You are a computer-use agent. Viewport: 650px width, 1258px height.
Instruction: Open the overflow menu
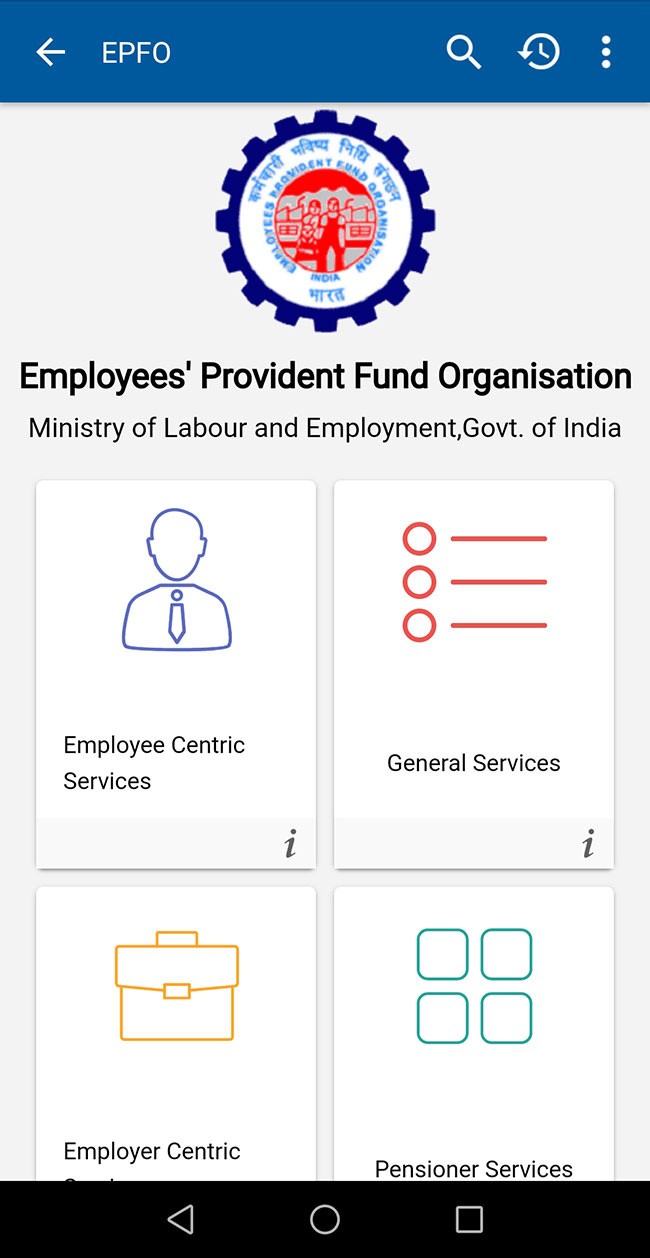(605, 52)
